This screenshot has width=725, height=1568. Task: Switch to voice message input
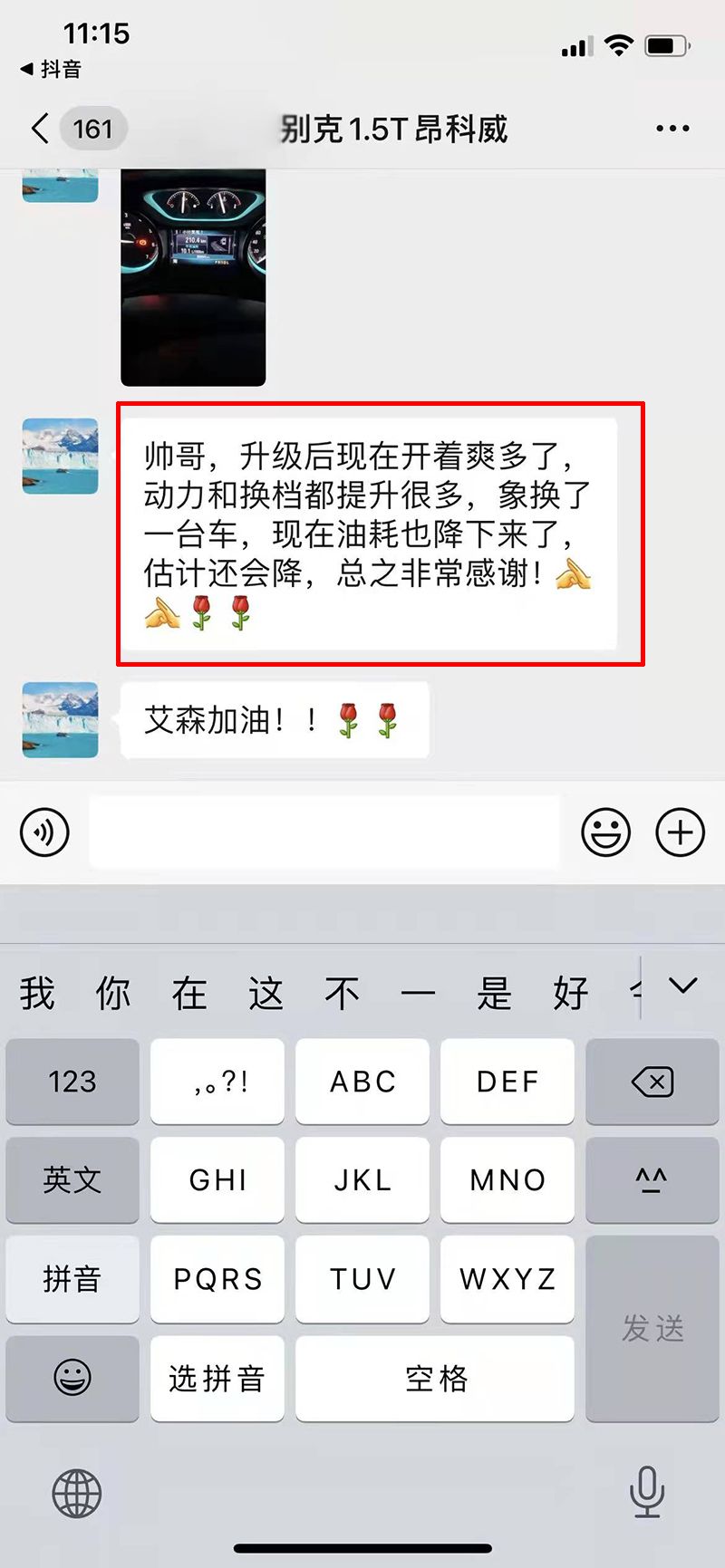[44, 832]
